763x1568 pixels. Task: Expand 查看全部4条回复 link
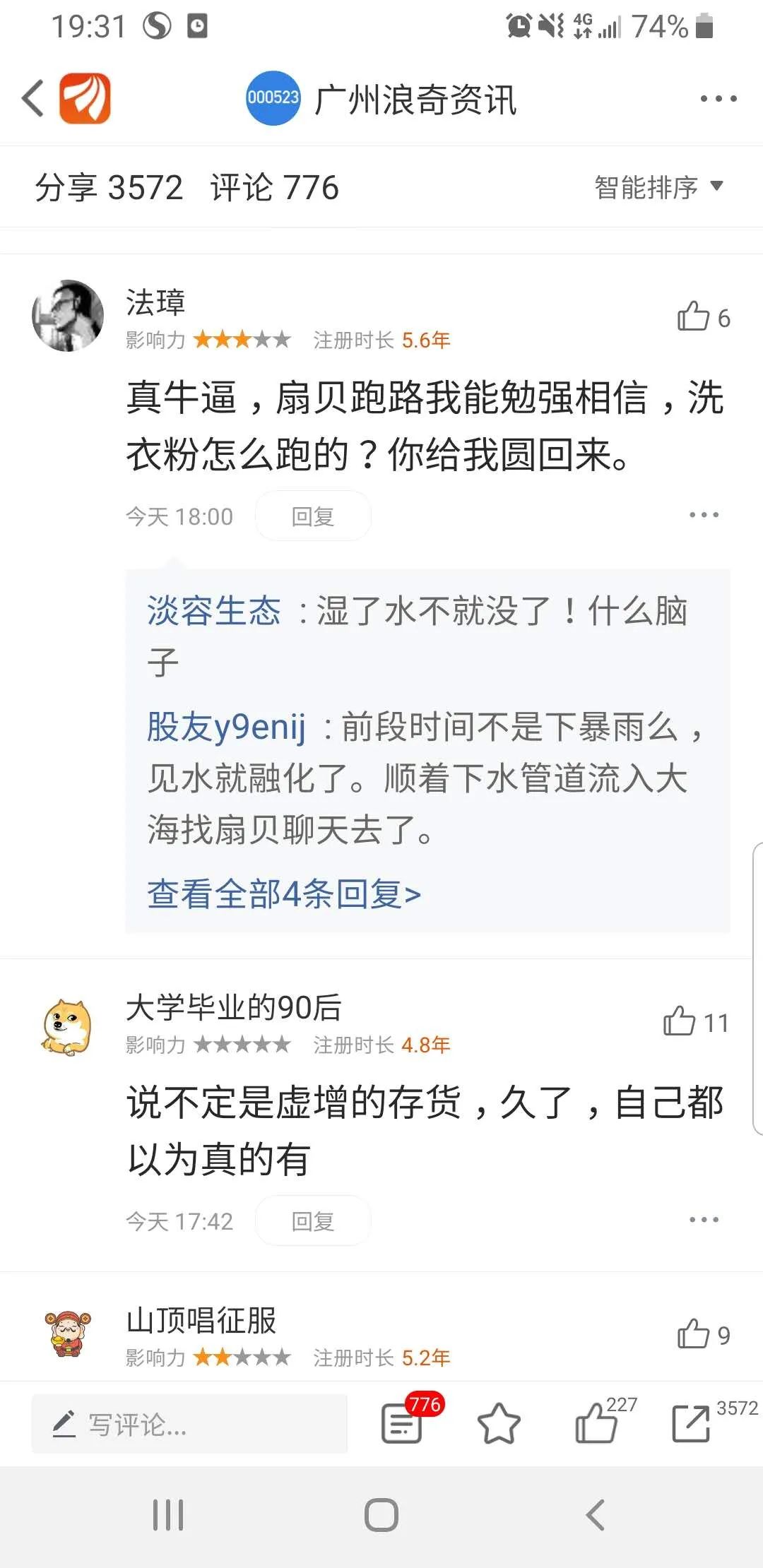point(283,894)
